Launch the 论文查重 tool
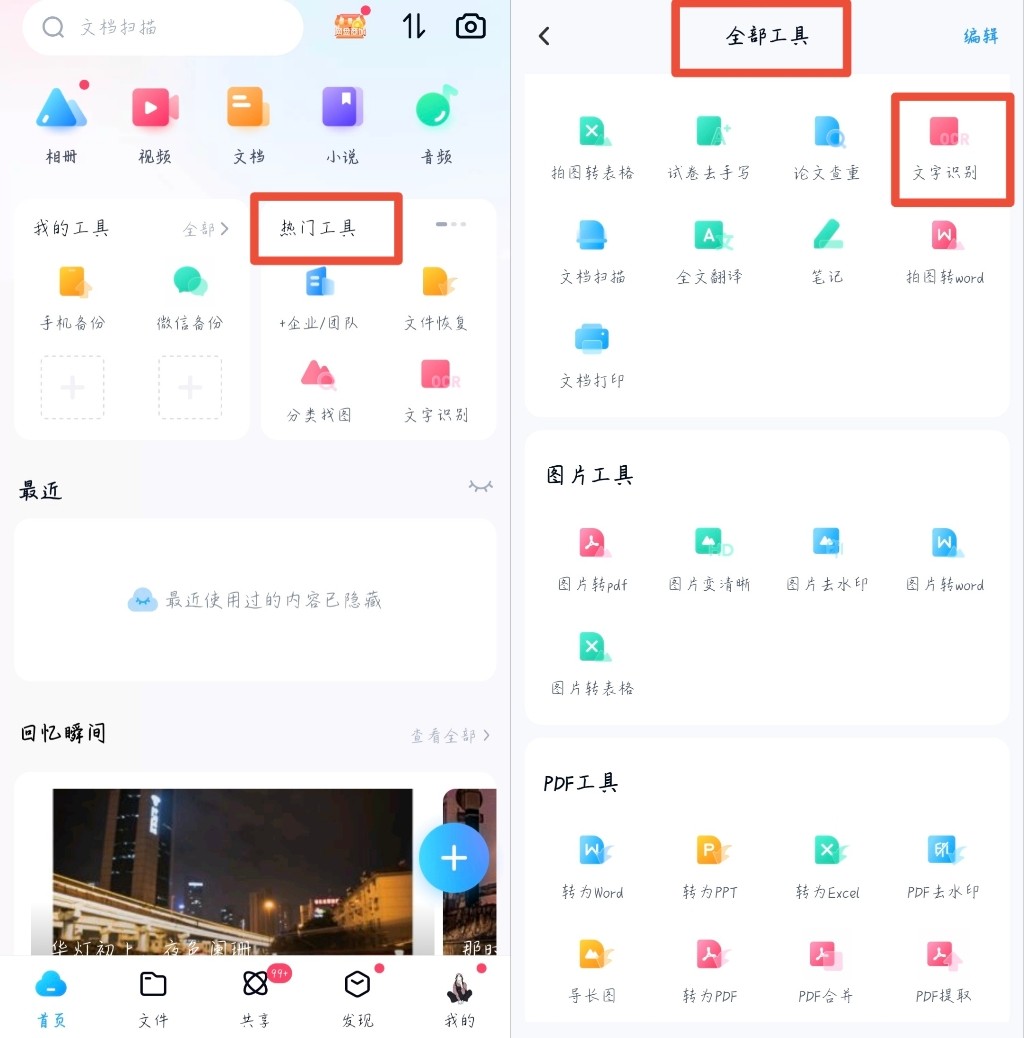The width and height of the screenshot is (1024, 1038). coord(828,145)
